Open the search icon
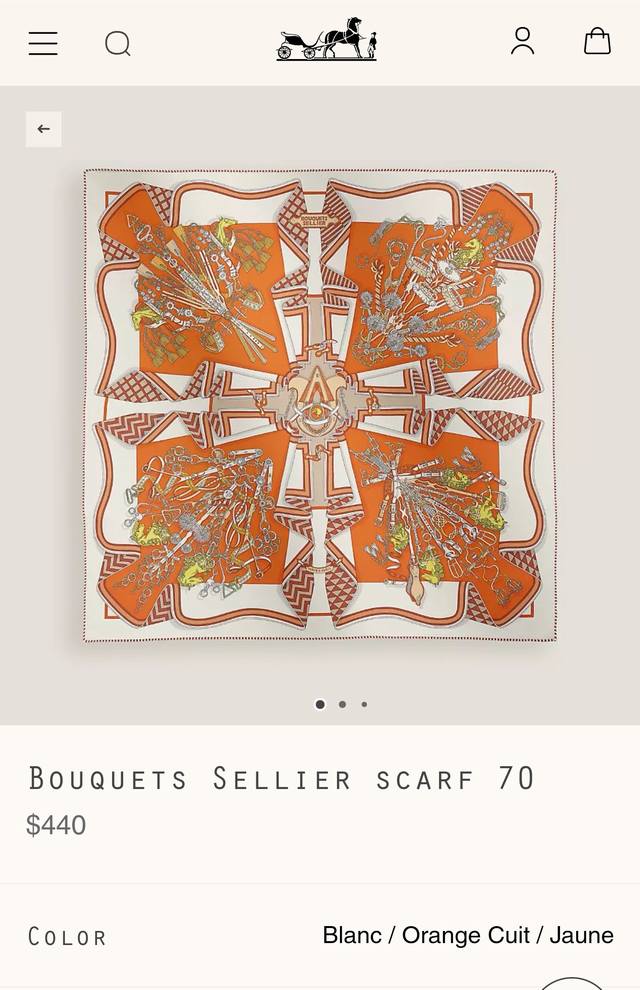Viewport: 640px width, 990px height. click(x=118, y=43)
